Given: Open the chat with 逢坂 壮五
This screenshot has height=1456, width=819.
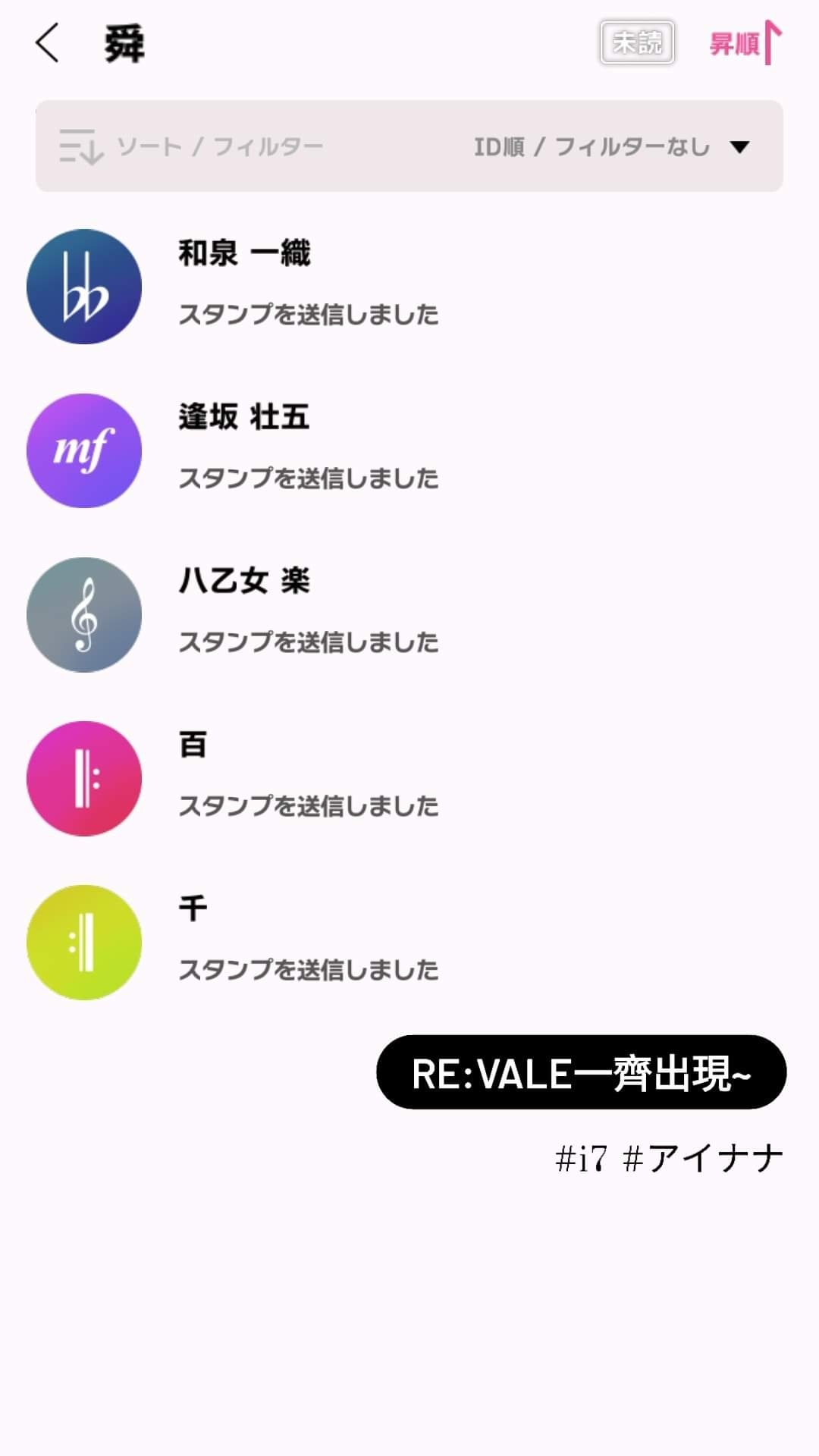Looking at the screenshot, I should pyautogui.click(x=409, y=450).
